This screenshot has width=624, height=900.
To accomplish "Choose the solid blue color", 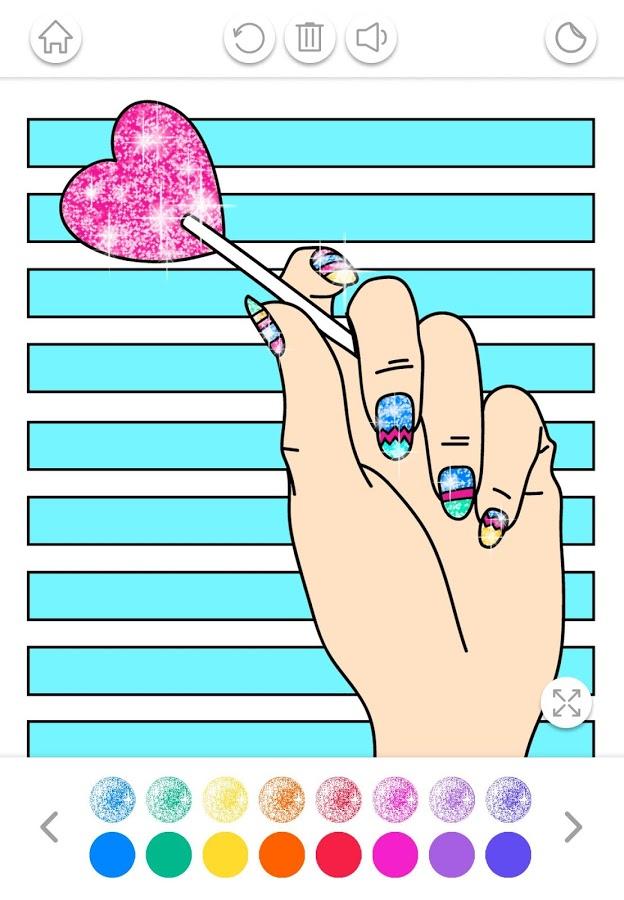I will (x=112, y=855).
